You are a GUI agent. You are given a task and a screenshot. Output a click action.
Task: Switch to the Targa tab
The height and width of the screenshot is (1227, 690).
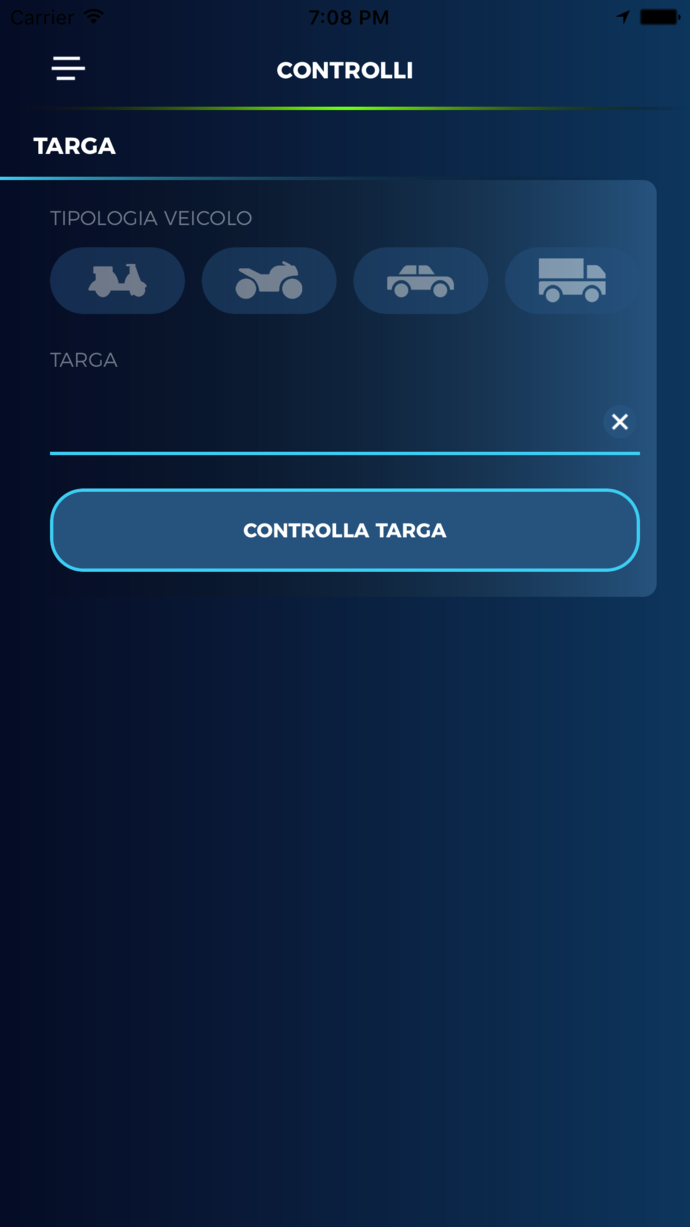pos(75,146)
